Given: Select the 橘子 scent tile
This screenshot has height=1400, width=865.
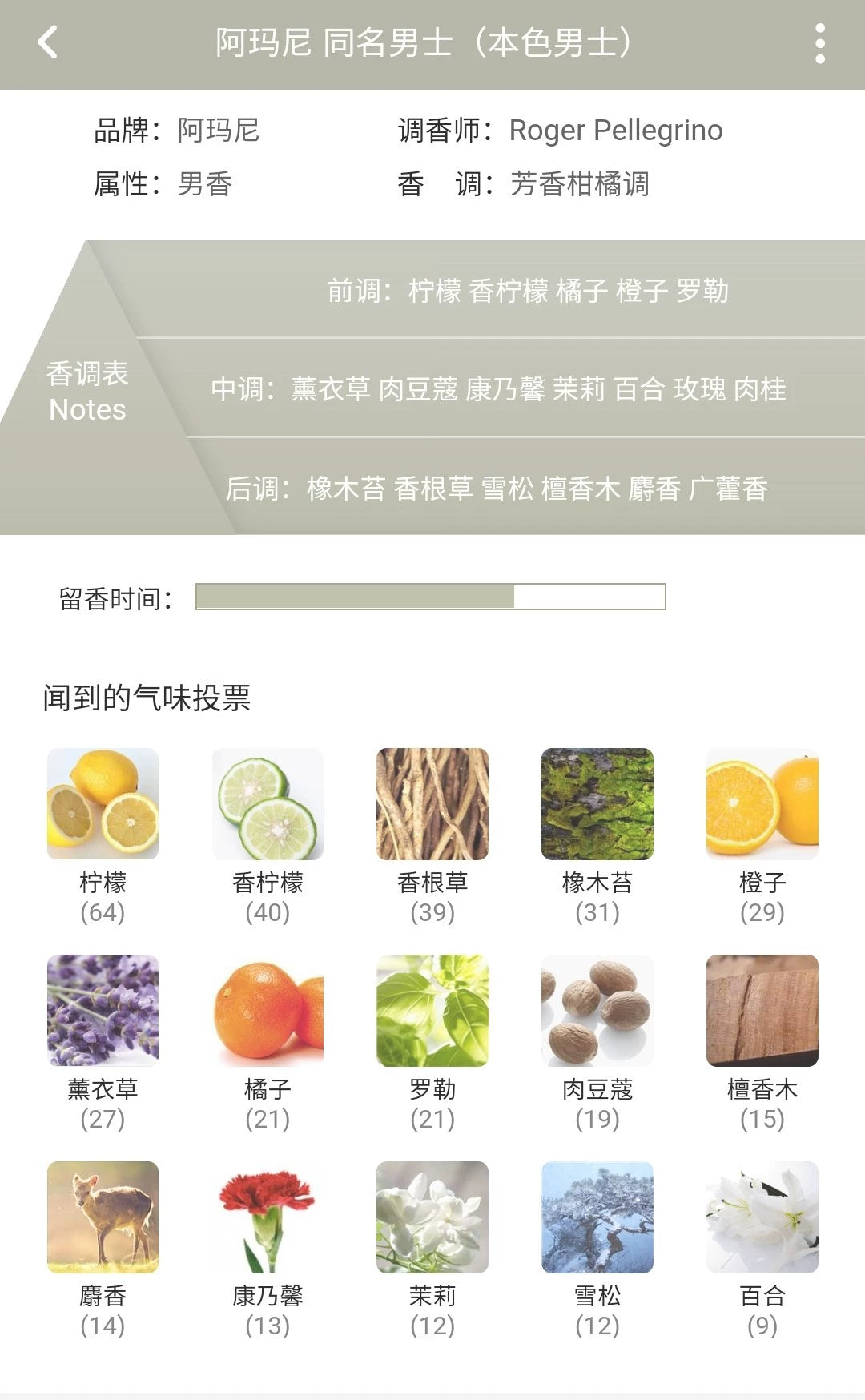Looking at the screenshot, I should [268, 1011].
